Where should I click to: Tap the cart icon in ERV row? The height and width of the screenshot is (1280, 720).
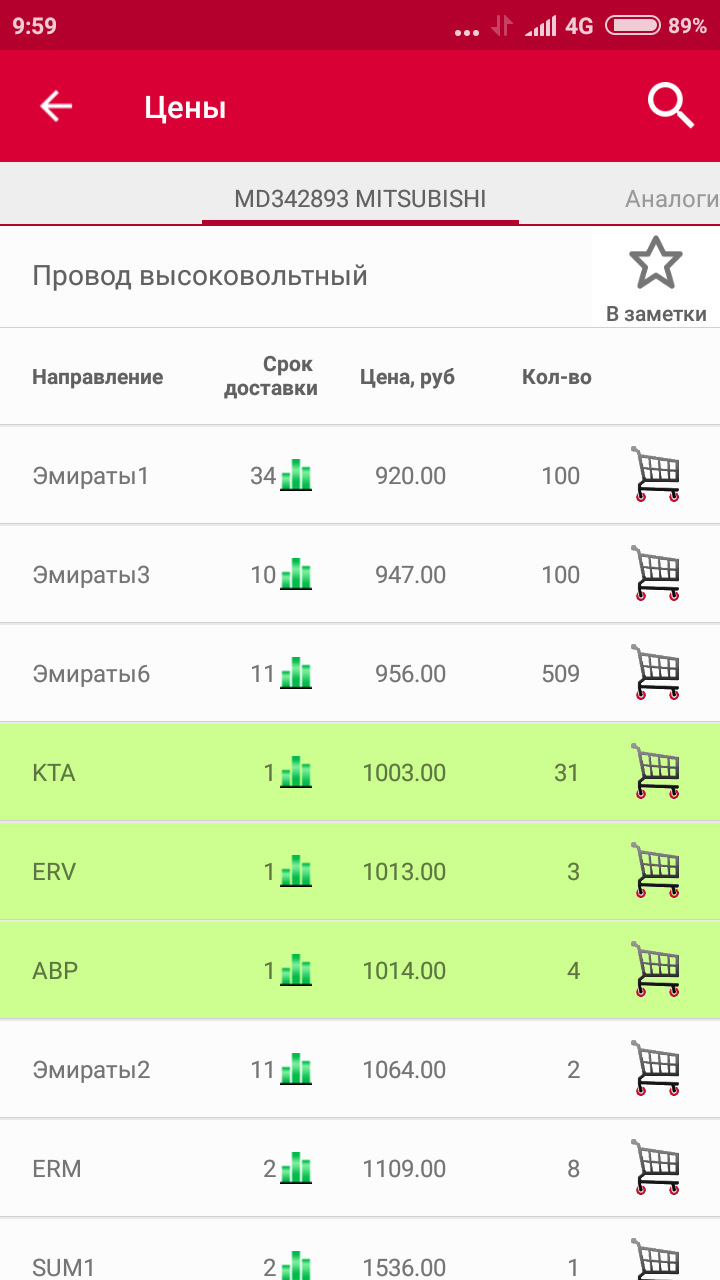(656, 871)
